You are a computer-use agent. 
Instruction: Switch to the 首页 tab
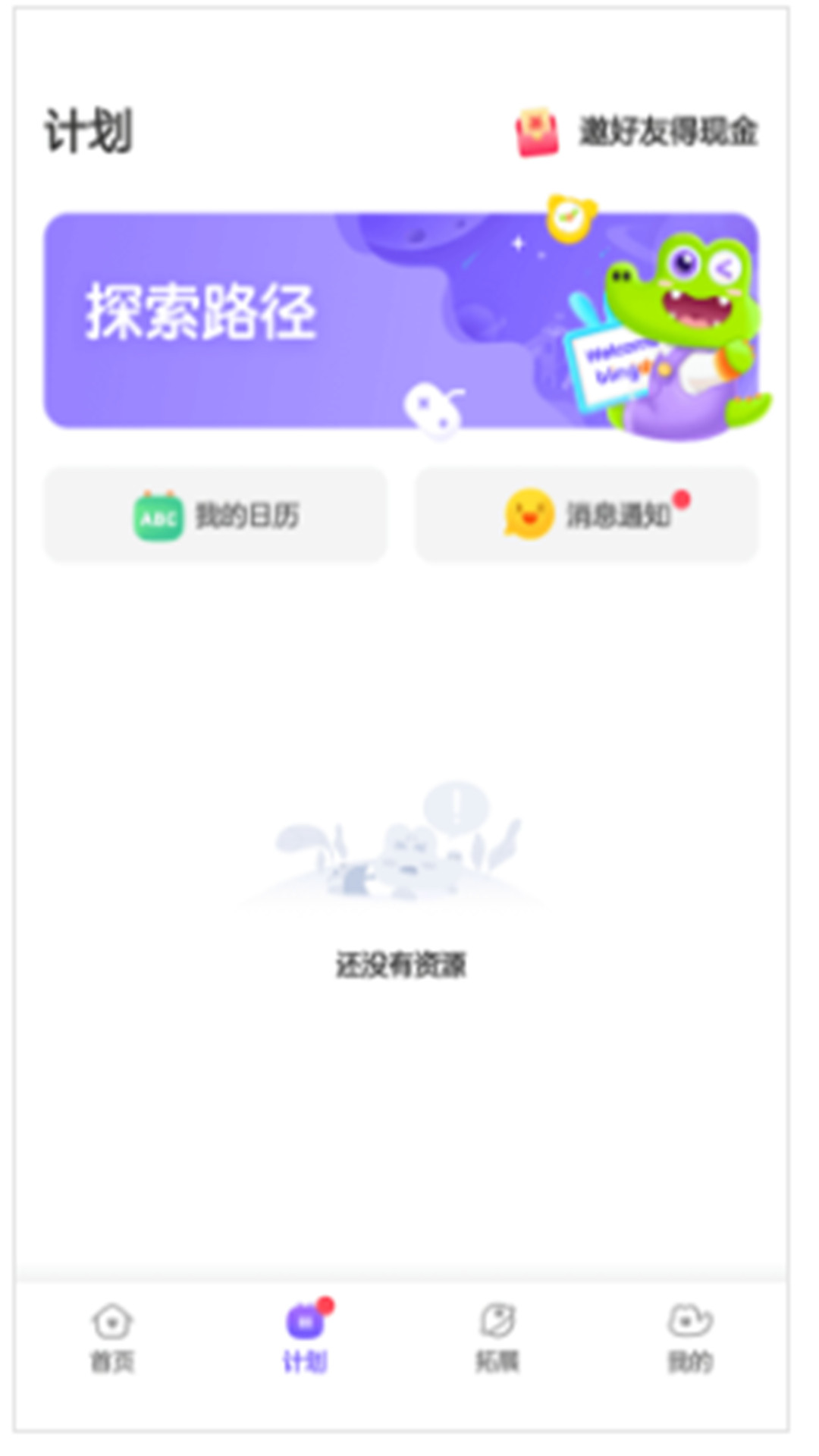pyautogui.click(x=112, y=1338)
